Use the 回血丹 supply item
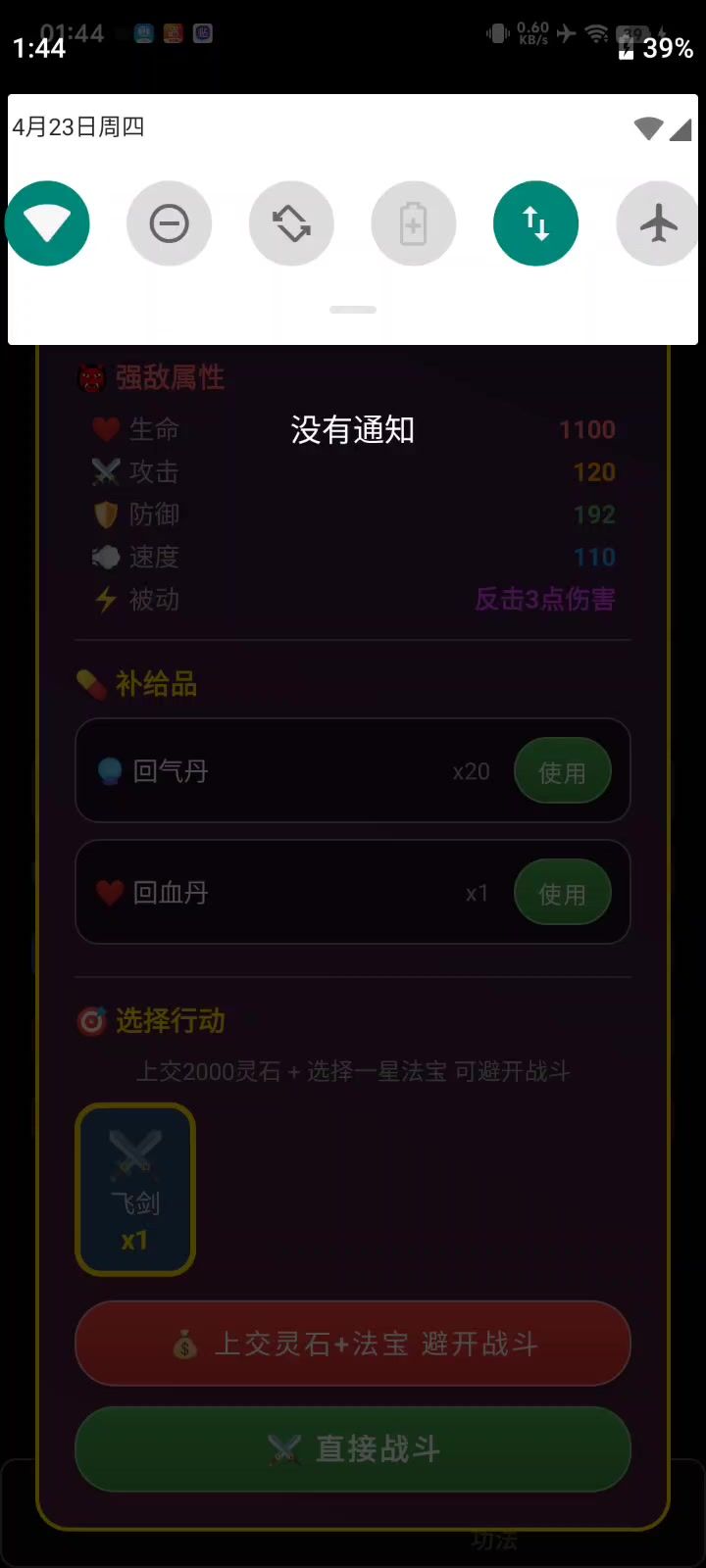 pyautogui.click(x=562, y=894)
